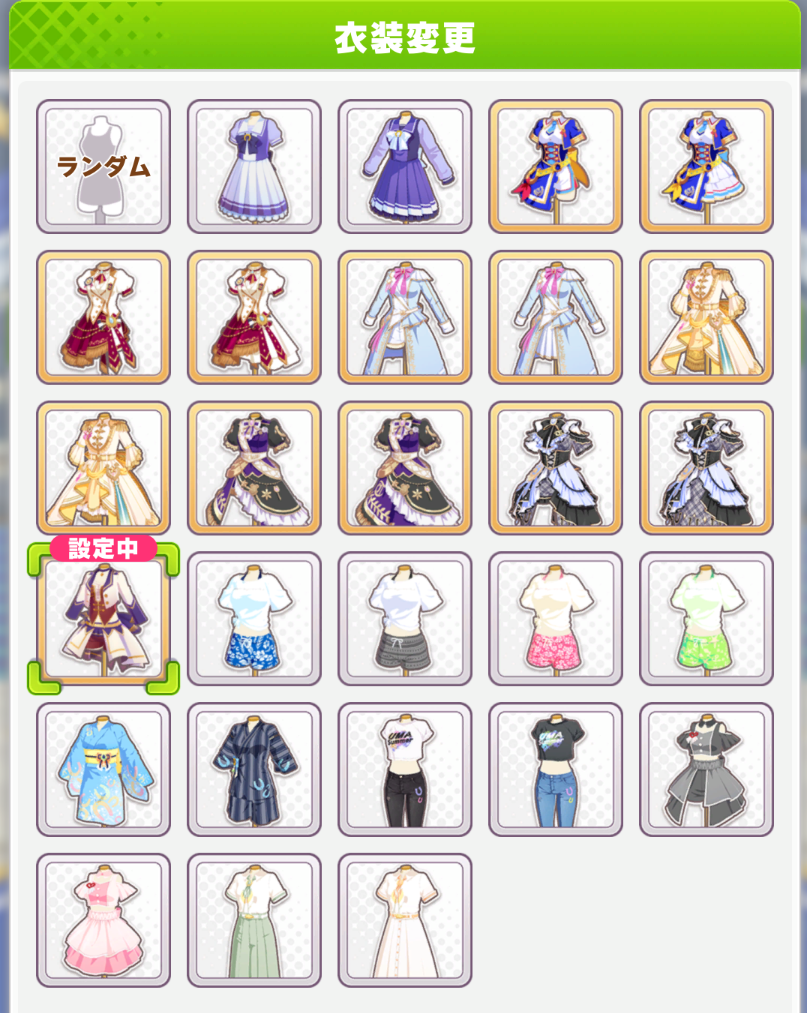Select the light blue yukata

point(103,769)
